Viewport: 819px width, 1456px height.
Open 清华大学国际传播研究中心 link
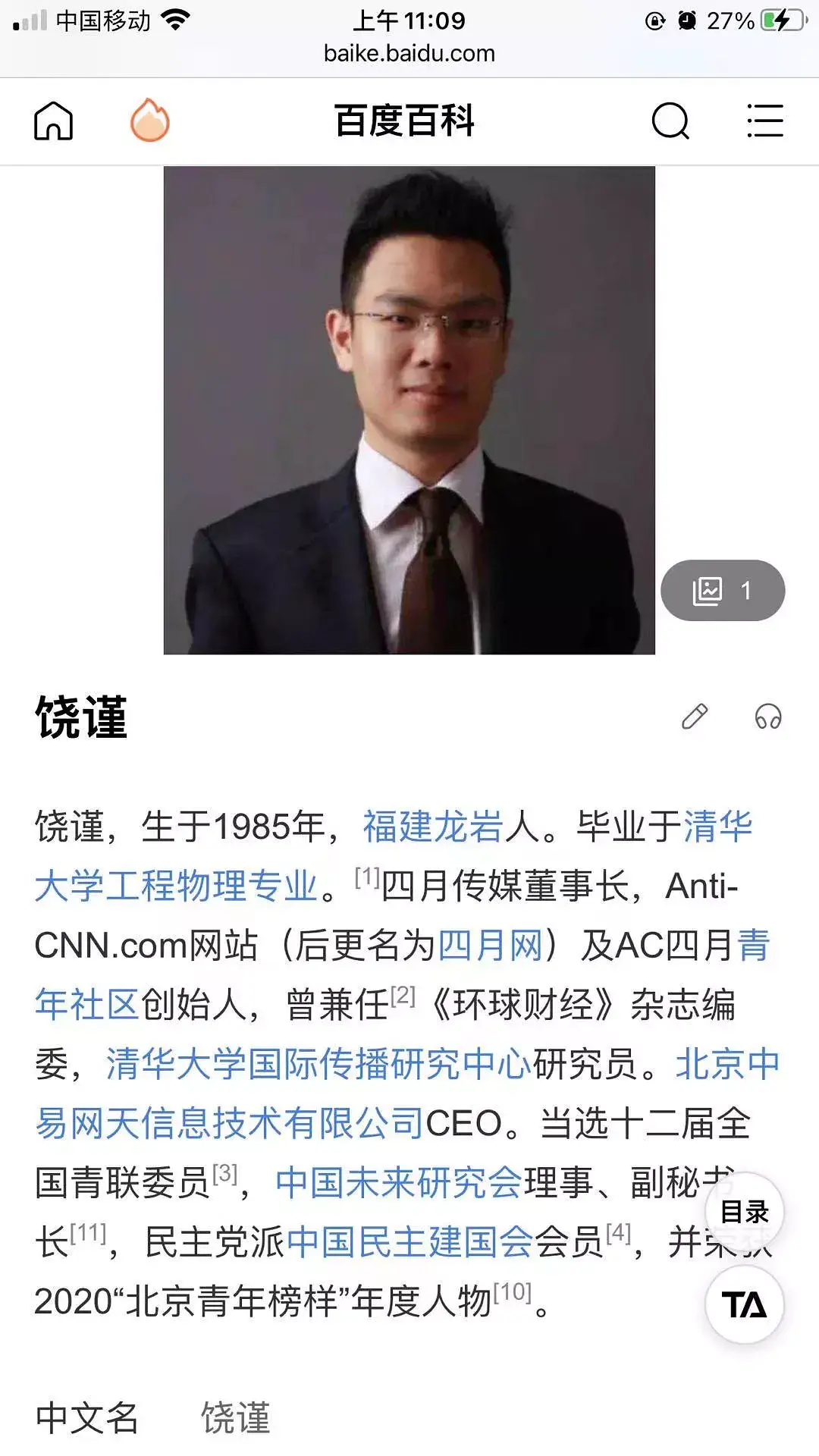point(318,1064)
